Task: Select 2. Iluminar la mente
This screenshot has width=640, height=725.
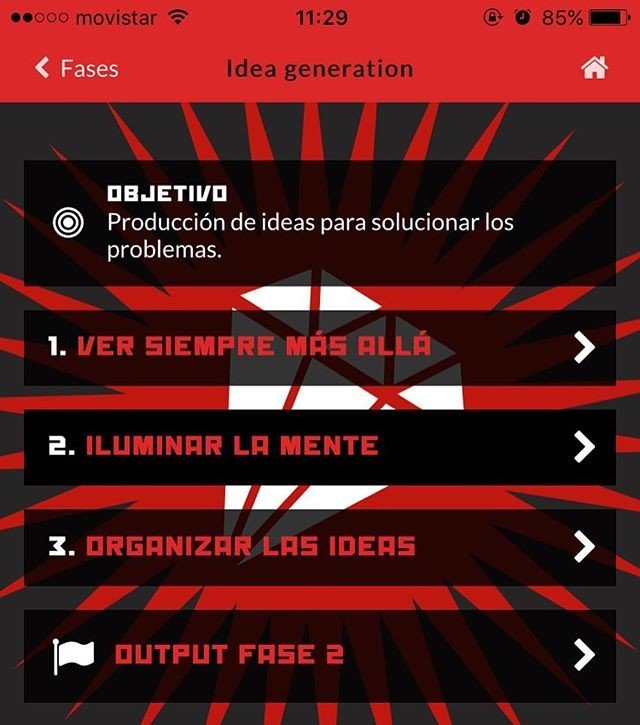Action: pyautogui.click(x=320, y=447)
